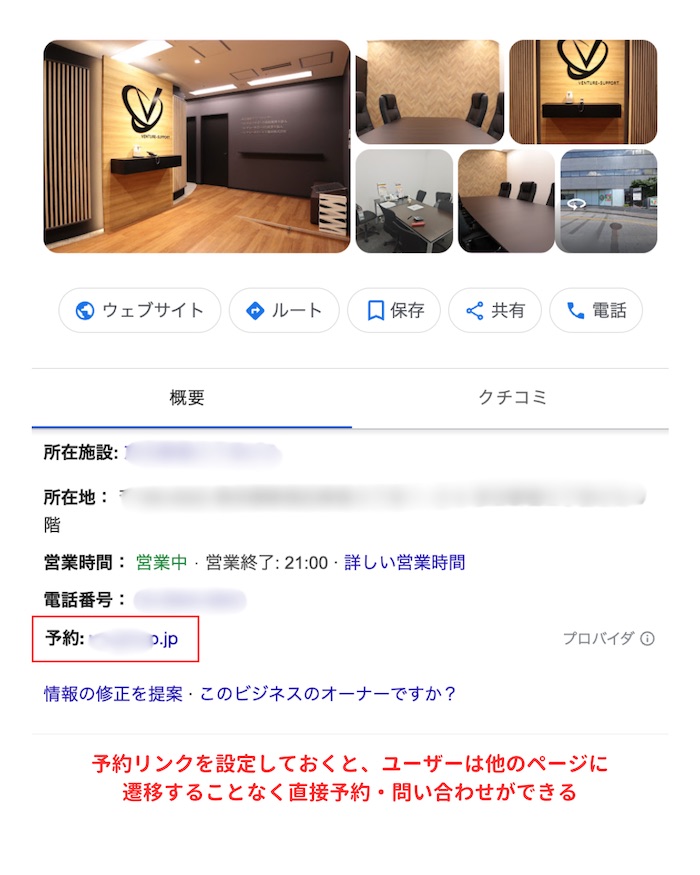The height and width of the screenshot is (875, 700).
Task: Open the 予約 booking link
Action: [134, 638]
